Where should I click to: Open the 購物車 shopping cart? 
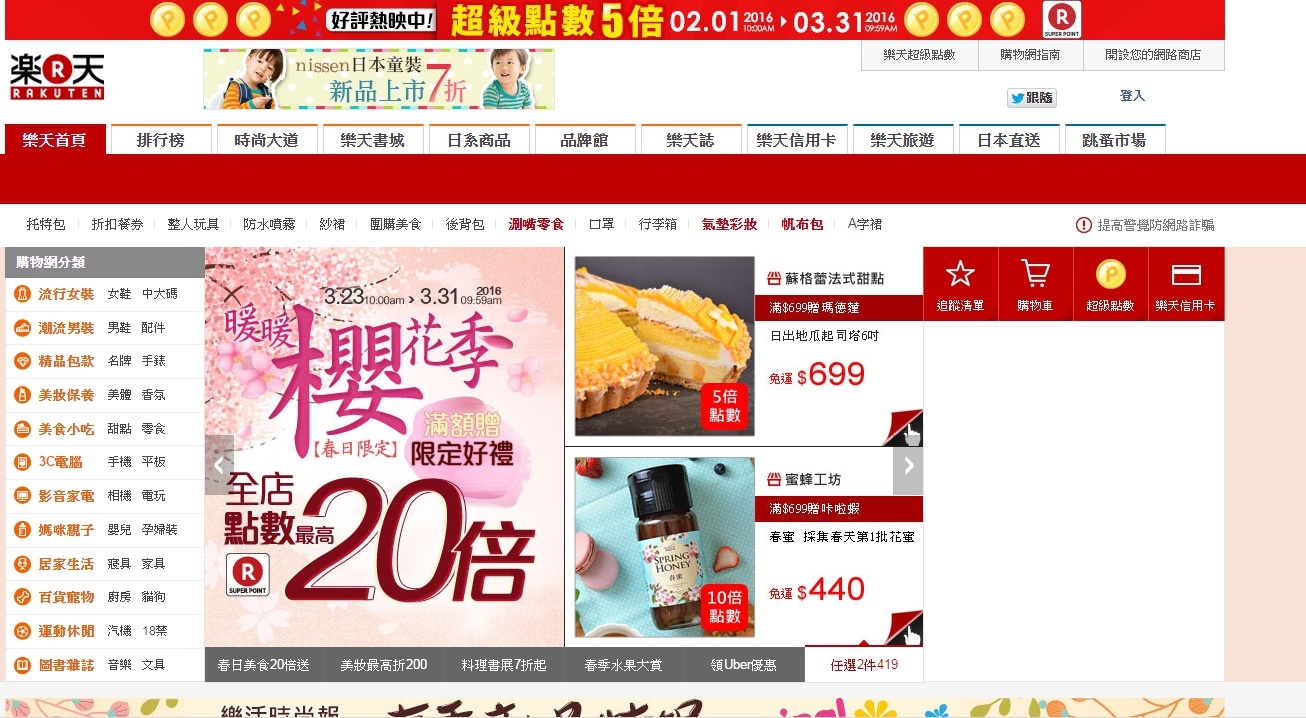coord(1035,284)
